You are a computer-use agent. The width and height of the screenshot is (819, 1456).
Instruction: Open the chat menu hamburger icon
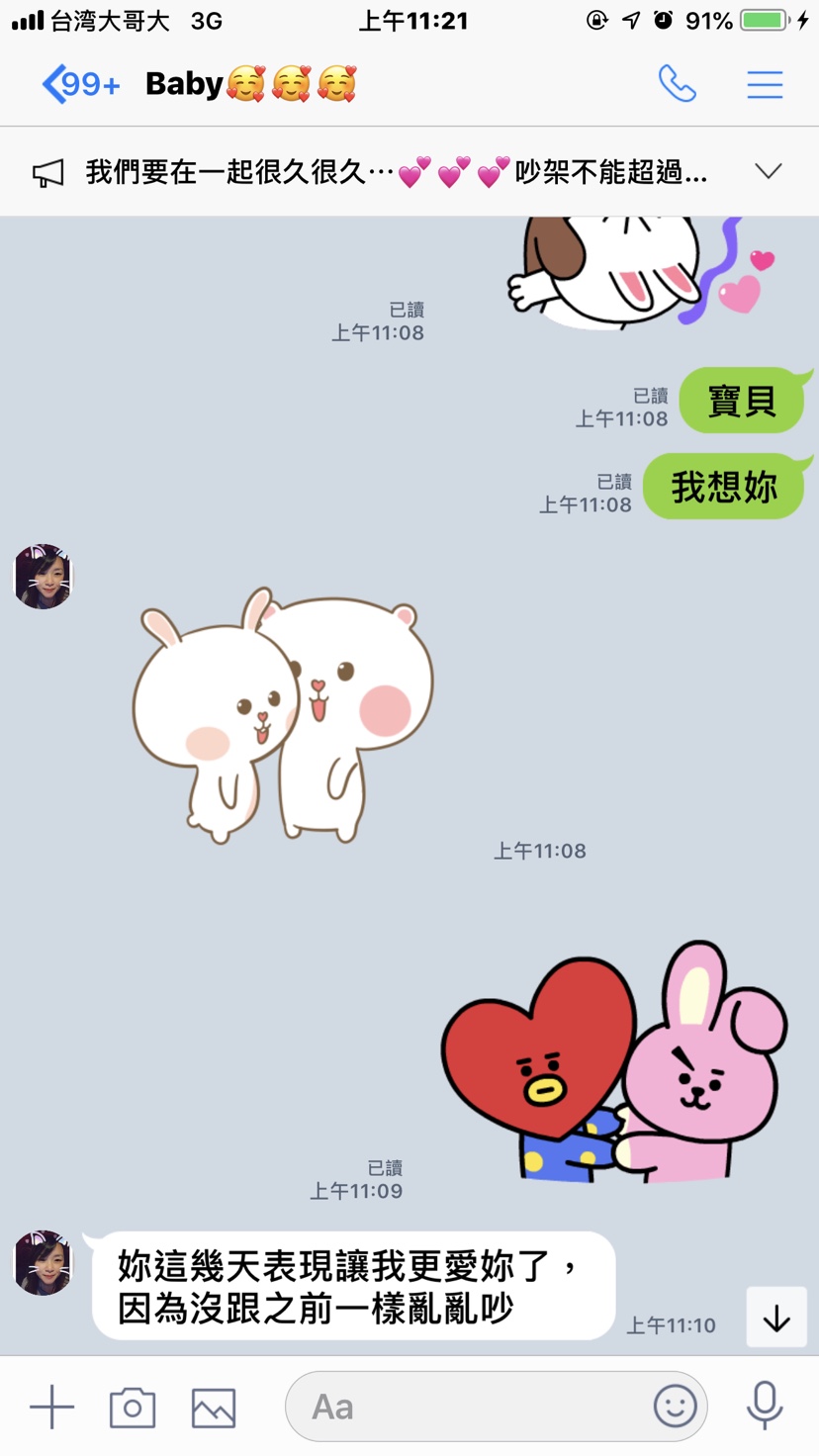tap(765, 85)
